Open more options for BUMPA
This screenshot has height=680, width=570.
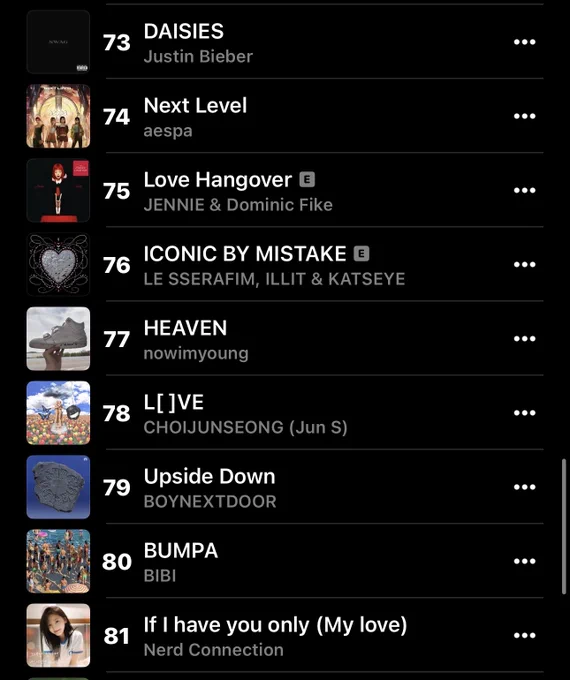524,561
